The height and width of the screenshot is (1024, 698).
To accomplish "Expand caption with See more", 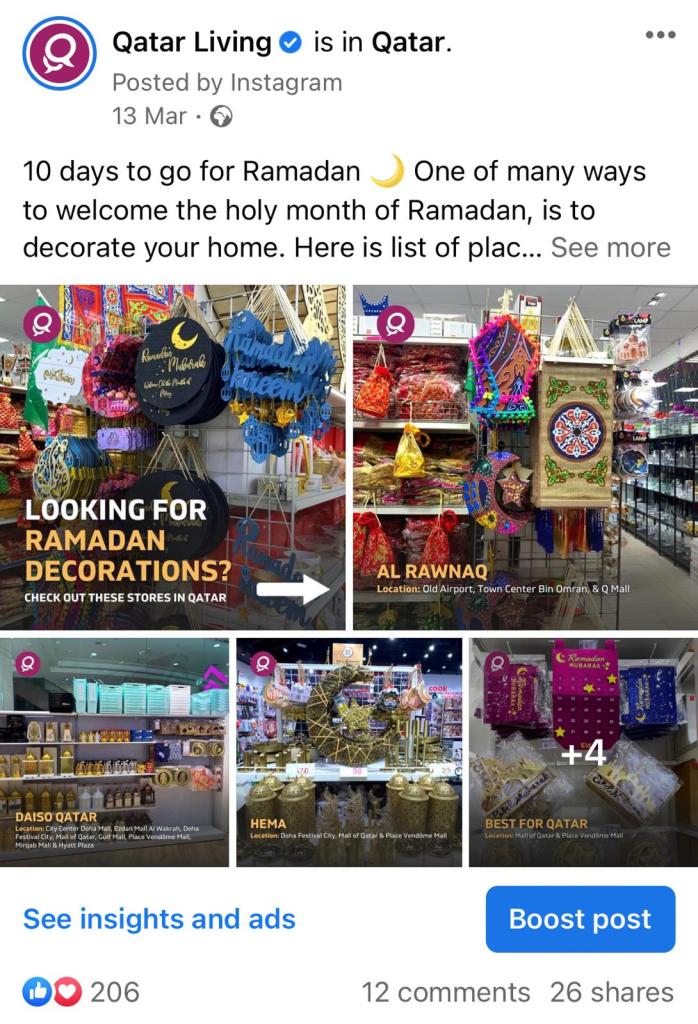I will coord(610,247).
